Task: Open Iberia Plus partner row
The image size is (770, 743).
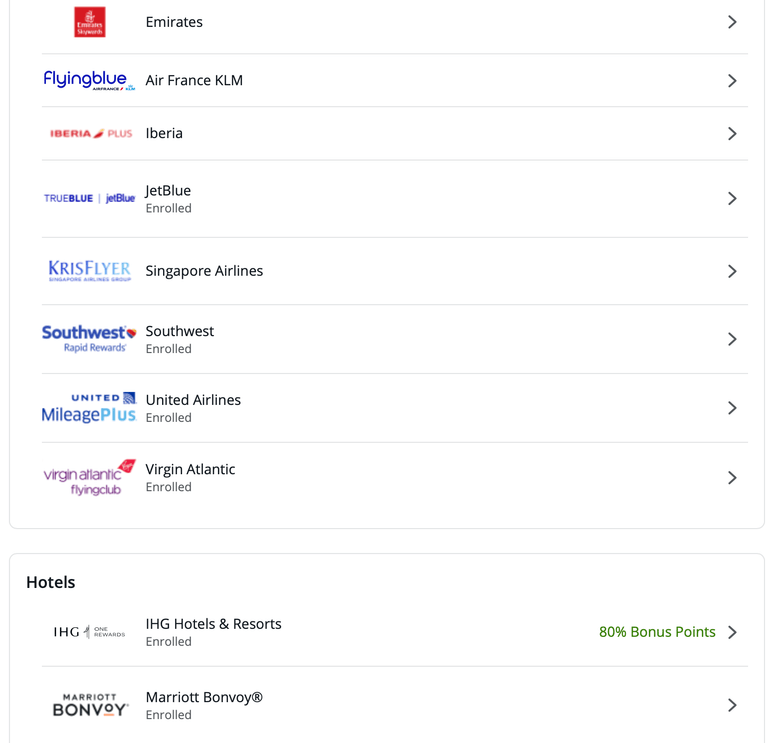Action: [394, 133]
